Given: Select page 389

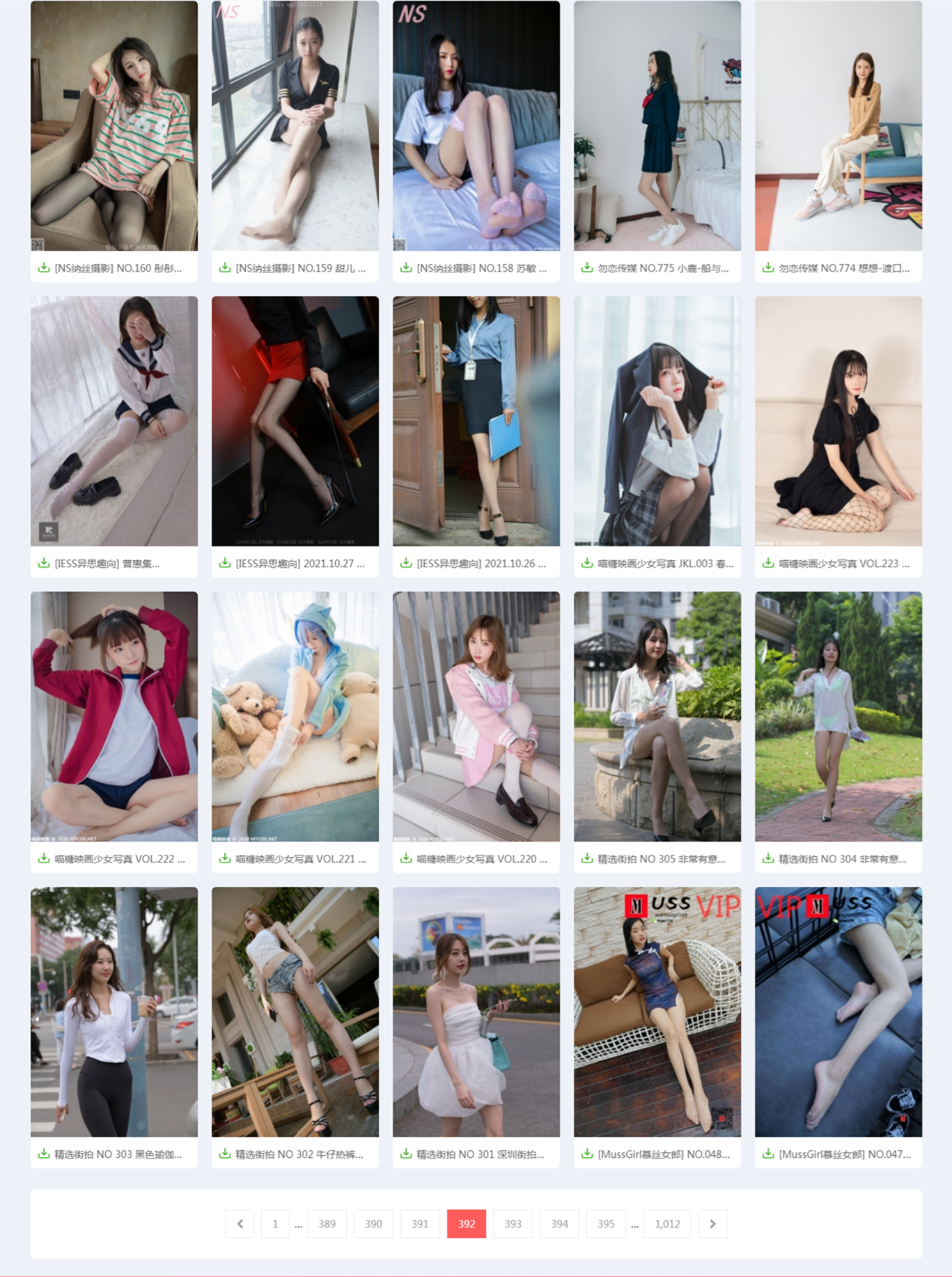Looking at the screenshot, I should (327, 1224).
